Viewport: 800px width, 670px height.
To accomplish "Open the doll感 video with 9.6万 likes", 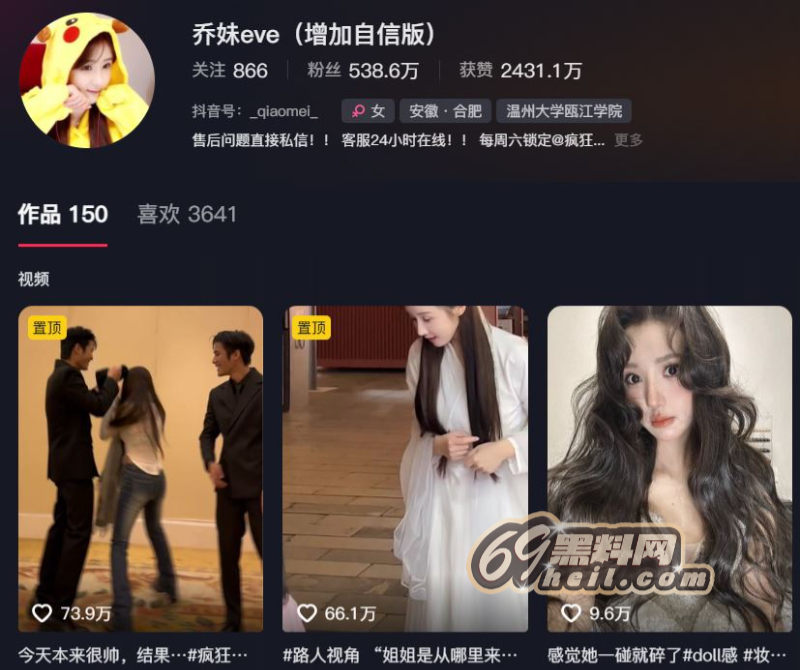I will [669, 468].
